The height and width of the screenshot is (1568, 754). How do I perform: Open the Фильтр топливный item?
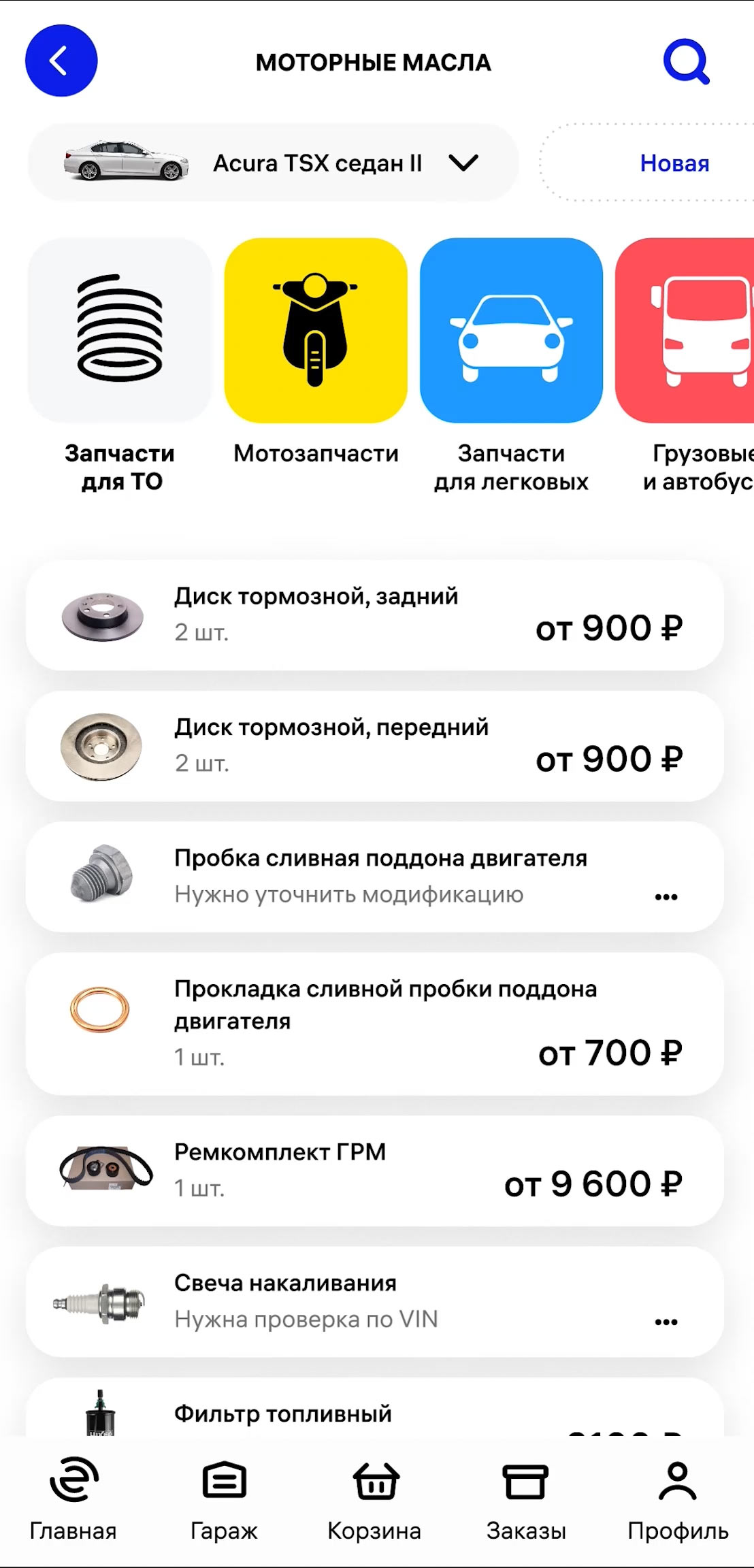(374, 1412)
